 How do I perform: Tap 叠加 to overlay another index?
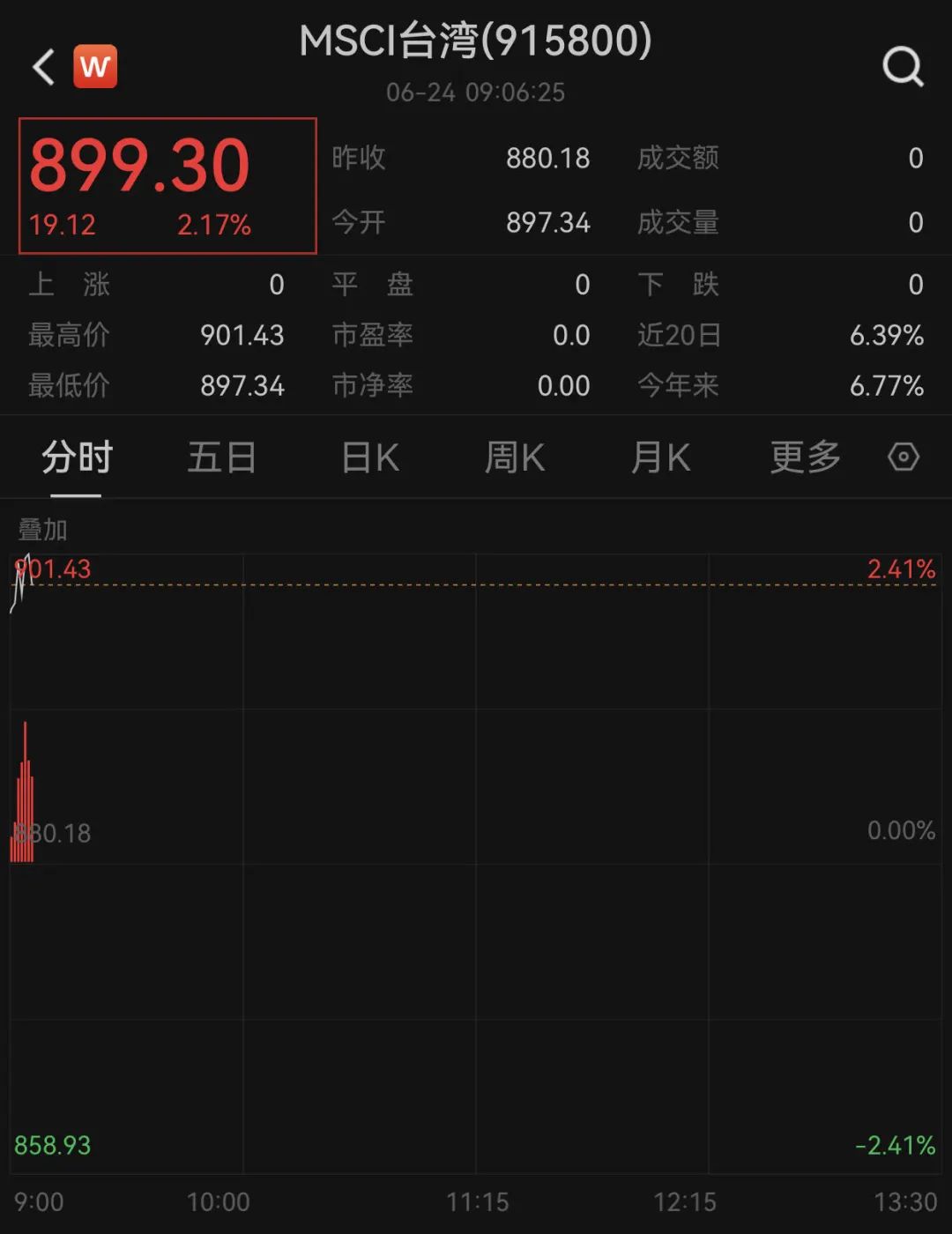(42, 530)
